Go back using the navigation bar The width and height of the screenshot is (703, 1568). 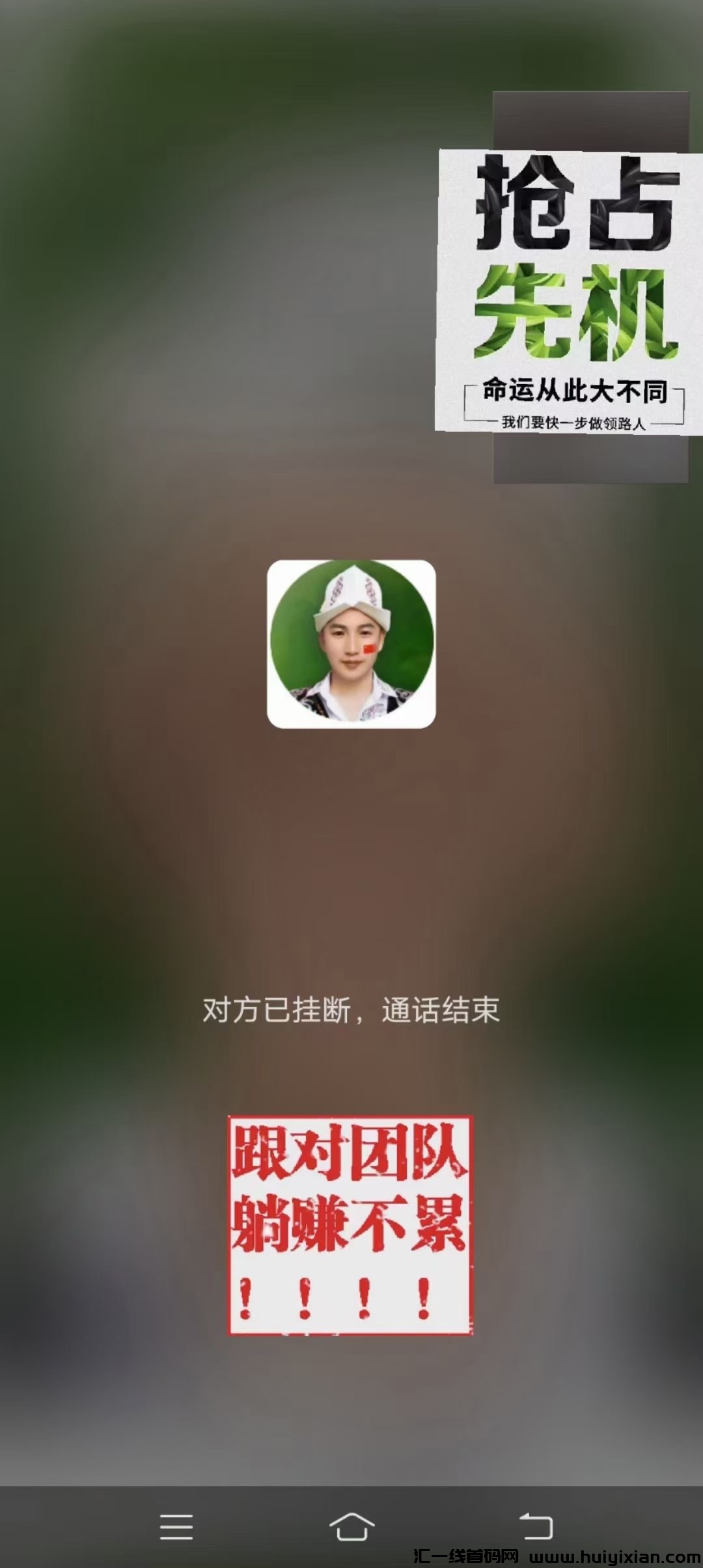click(536, 1526)
